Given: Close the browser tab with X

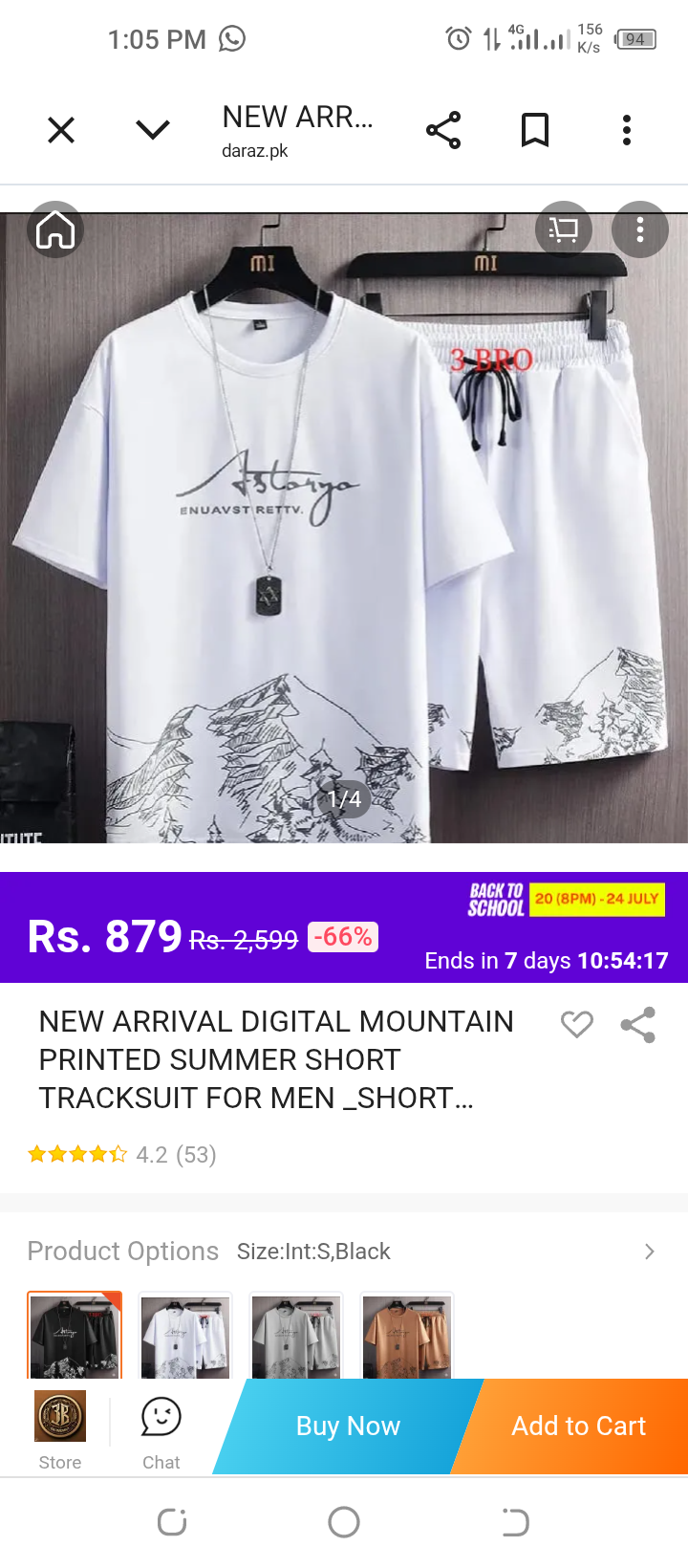Looking at the screenshot, I should tap(61, 130).
